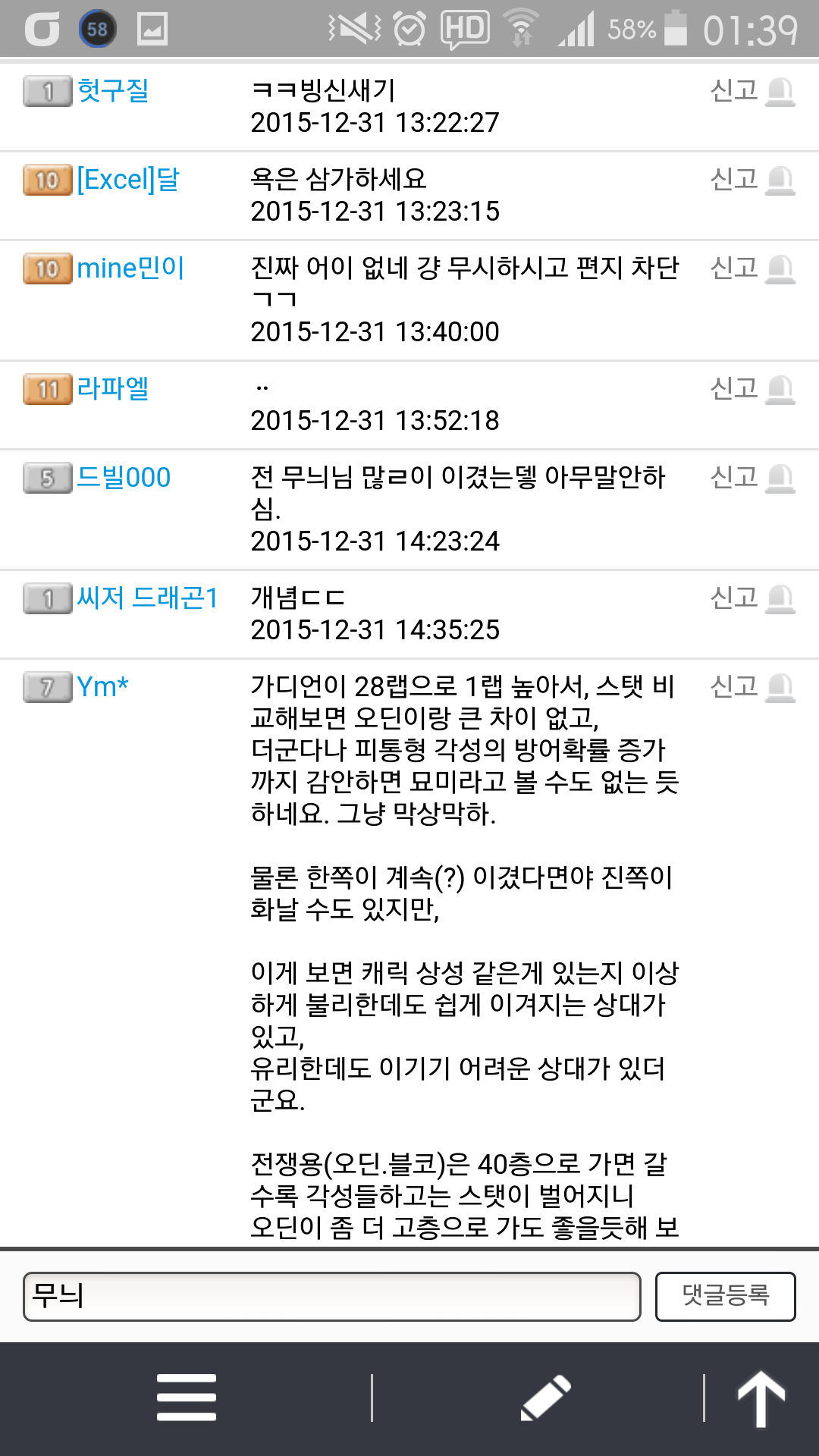This screenshot has height=1456, width=819.
Task: Select the username 드빌000
Action: pos(124,478)
